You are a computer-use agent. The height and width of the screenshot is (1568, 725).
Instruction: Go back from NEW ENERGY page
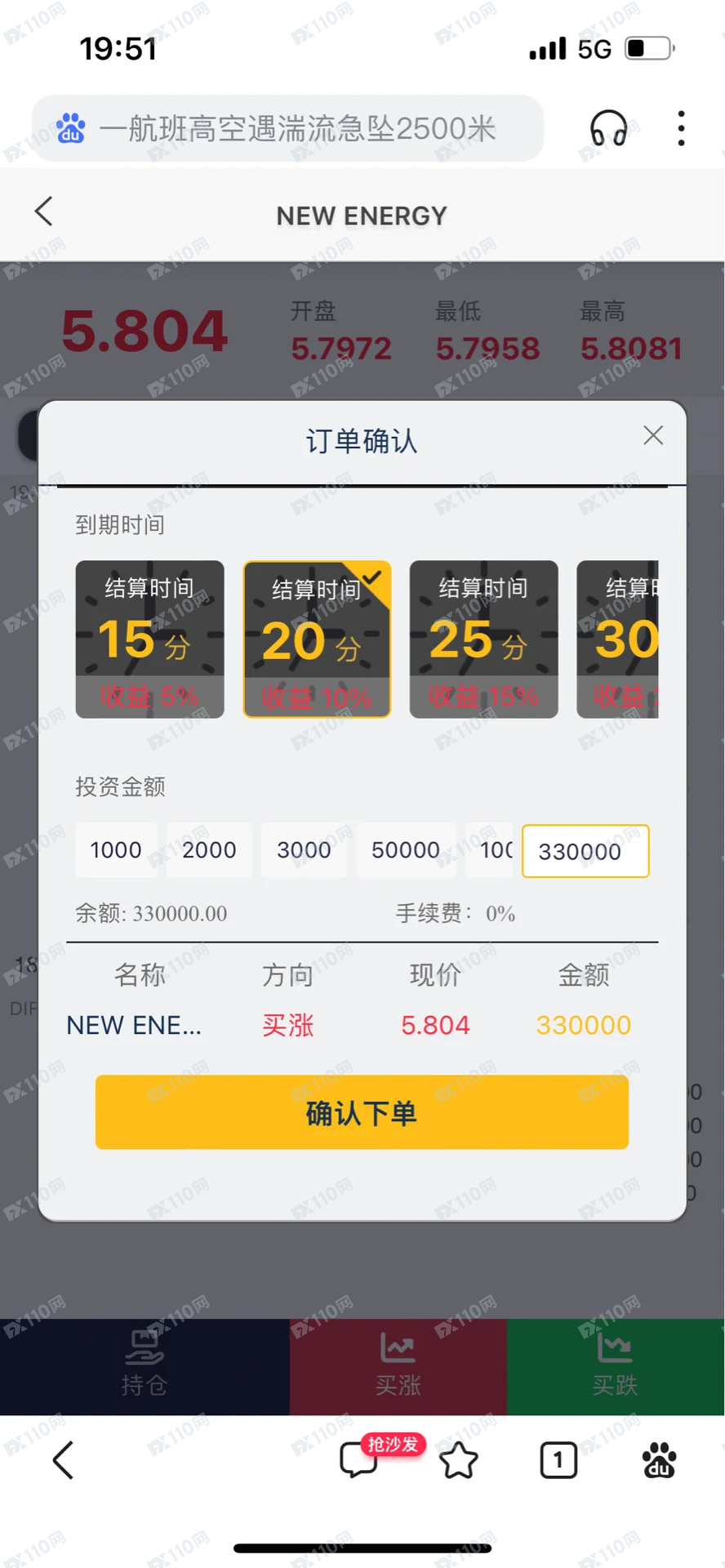[45, 211]
